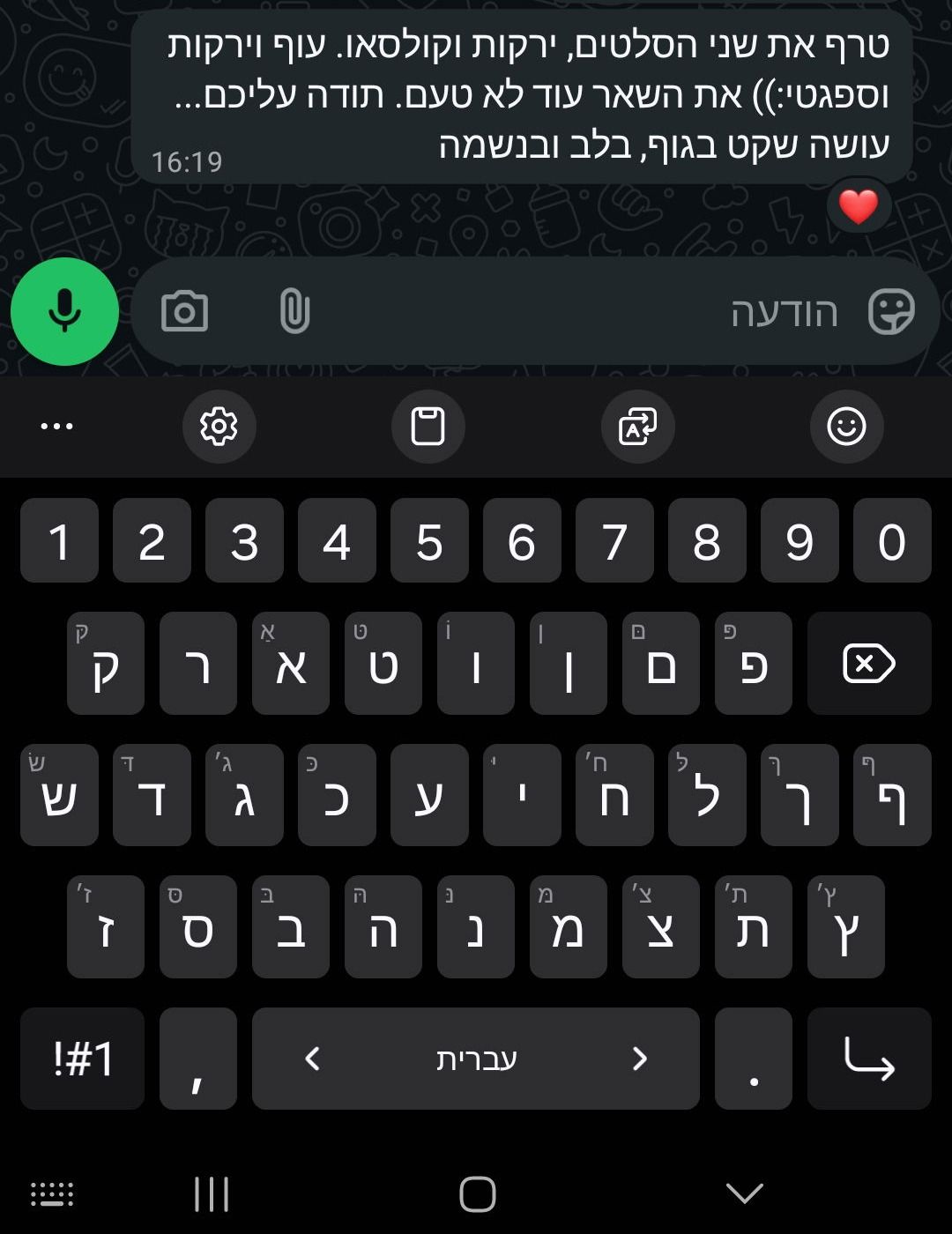Delete a character with backspace
The height and width of the screenshot is (1234, 952).
[868, 664]
